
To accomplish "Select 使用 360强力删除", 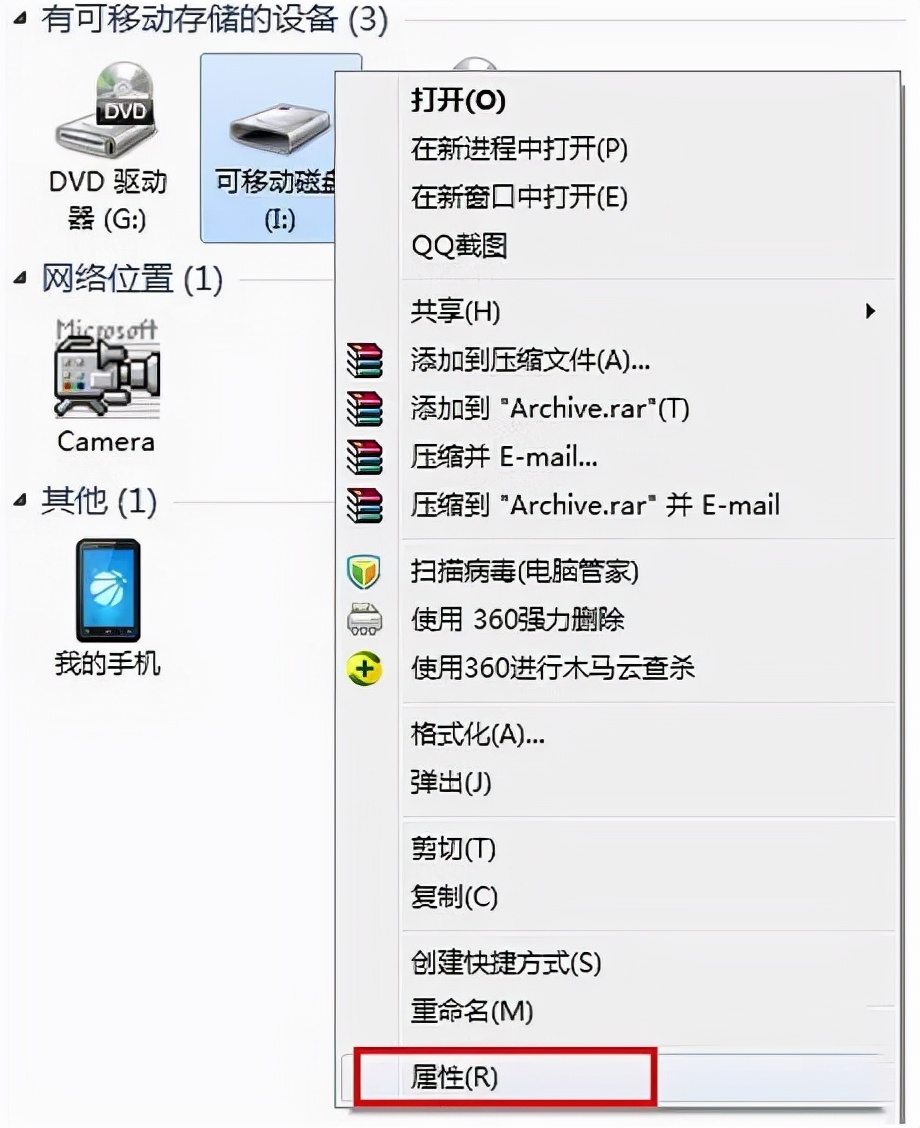I will click(517, 619).
